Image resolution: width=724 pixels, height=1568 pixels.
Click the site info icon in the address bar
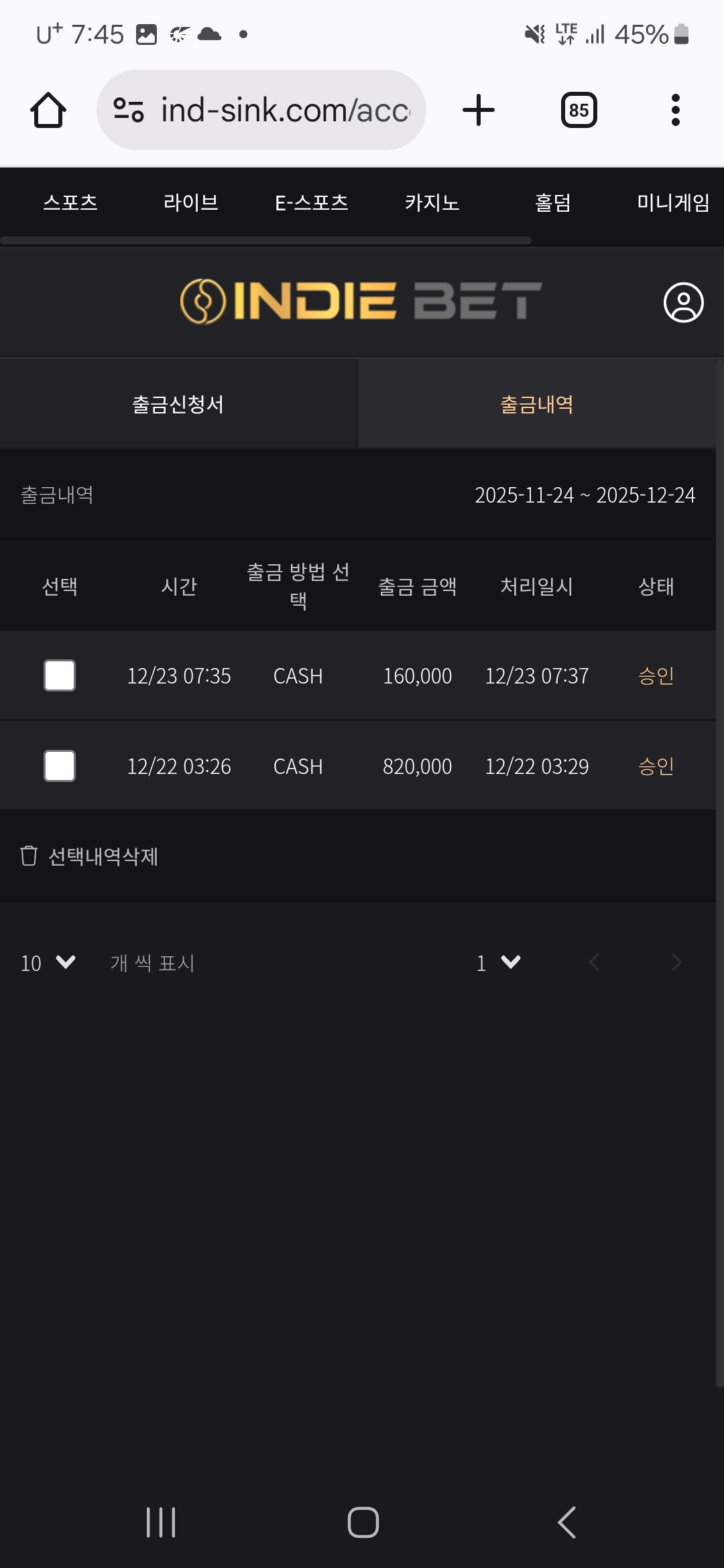tap(128, 109)
